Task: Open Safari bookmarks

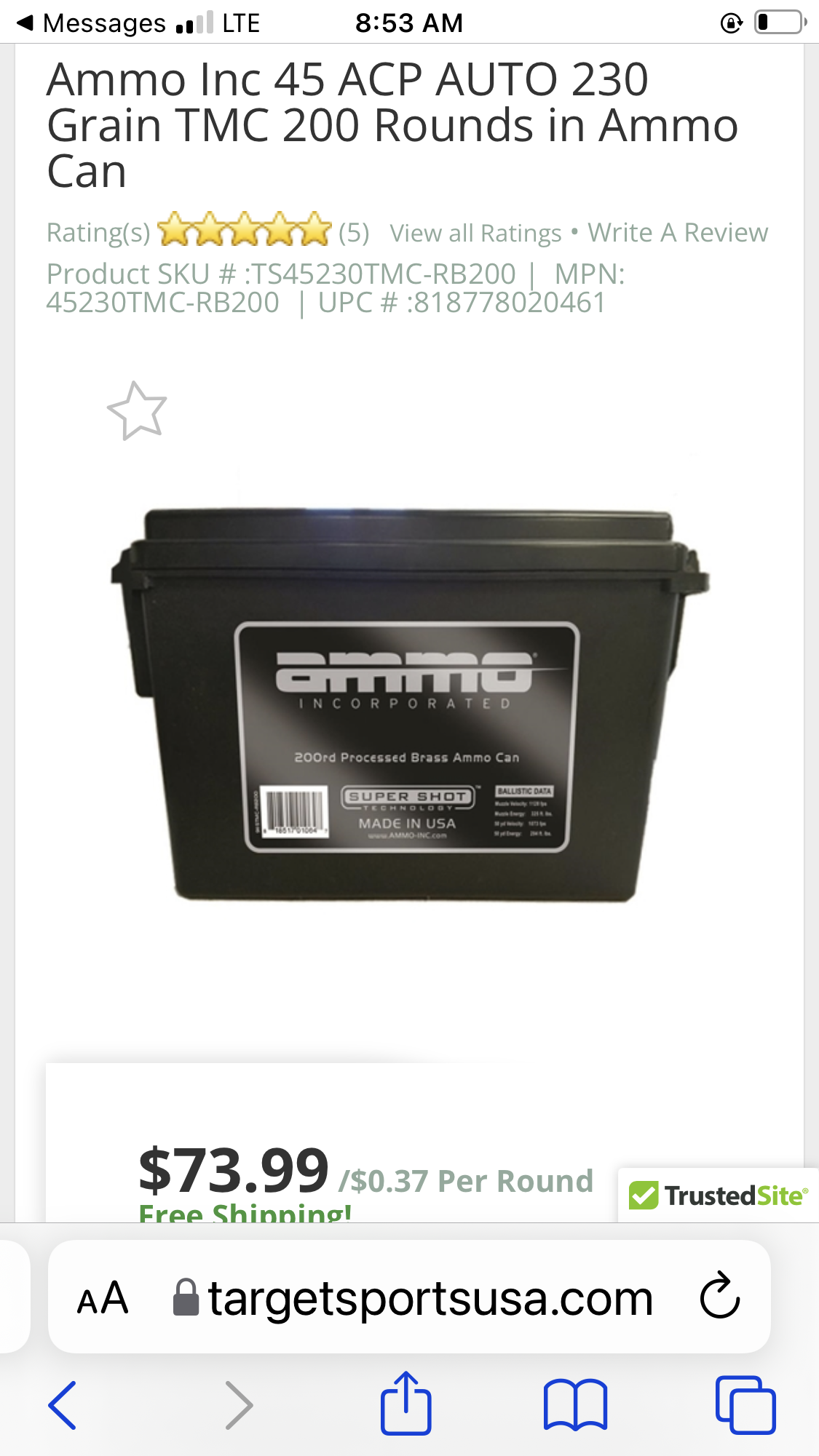Action: click(575, 1405)
